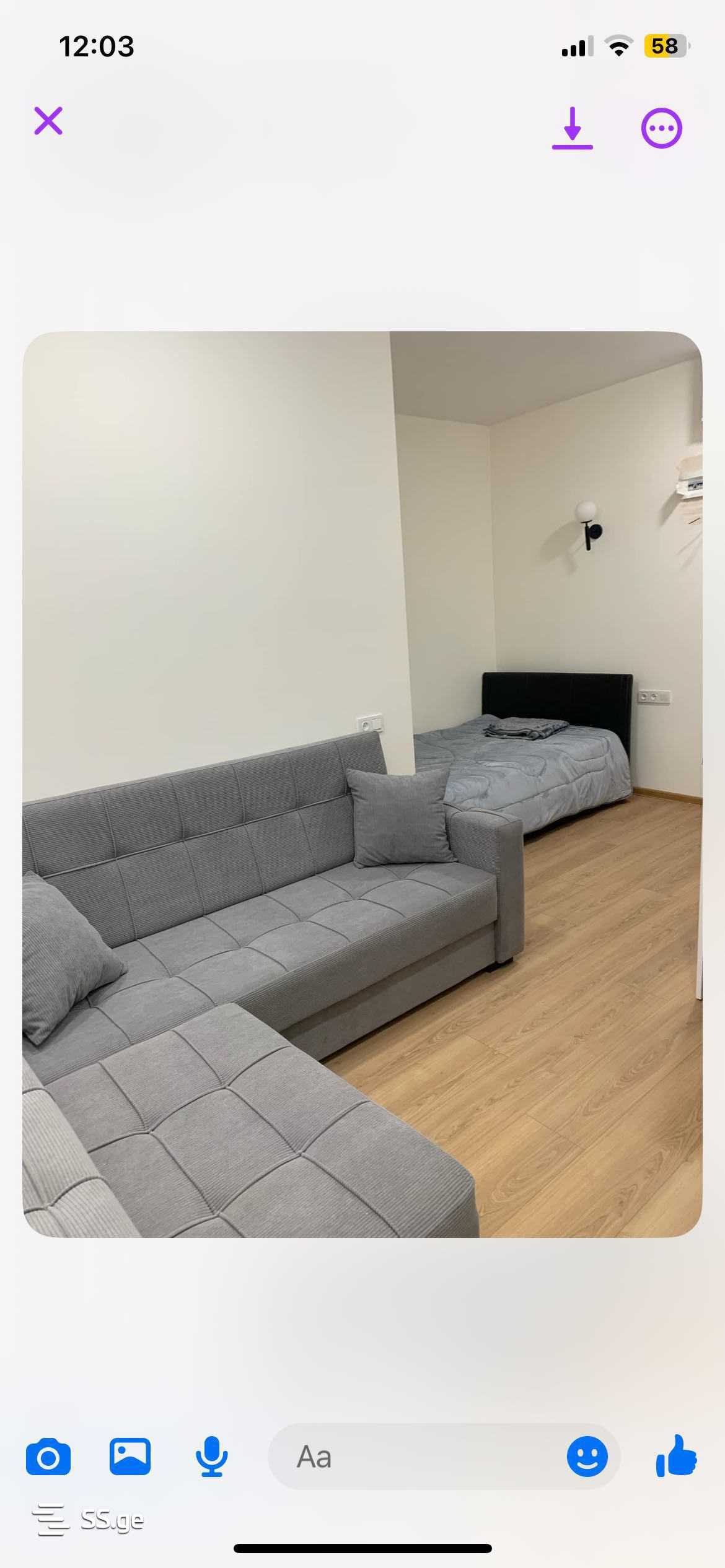The width and height of the screenshot is (725, 1568).
Task: Open the more options menu
Action: [661, 128]
